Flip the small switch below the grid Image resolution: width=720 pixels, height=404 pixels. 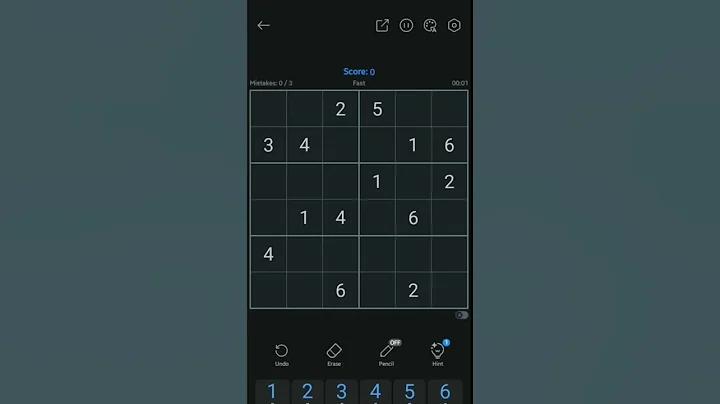click(461, 315)
